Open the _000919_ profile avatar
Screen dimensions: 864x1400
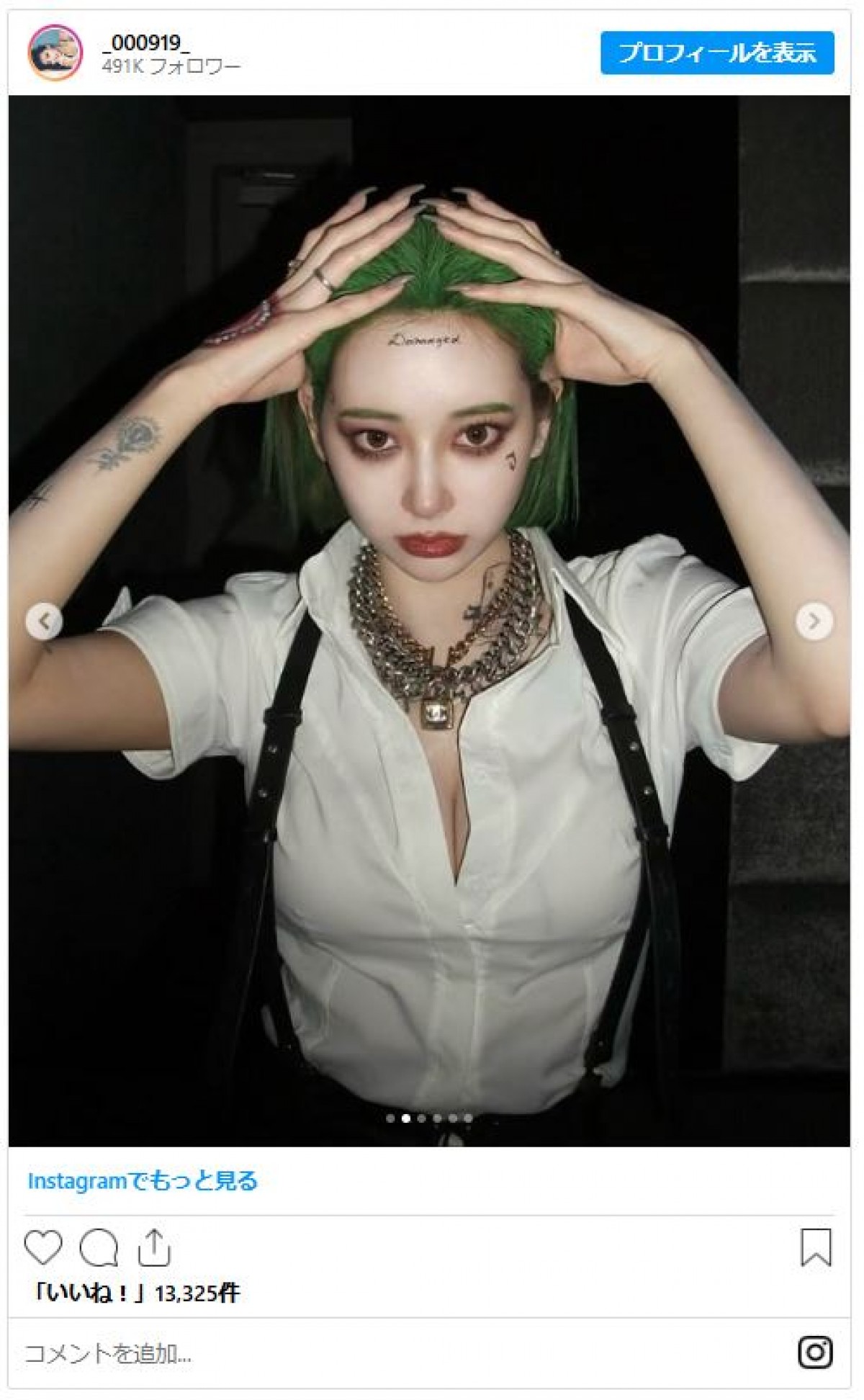coord(55,53)
